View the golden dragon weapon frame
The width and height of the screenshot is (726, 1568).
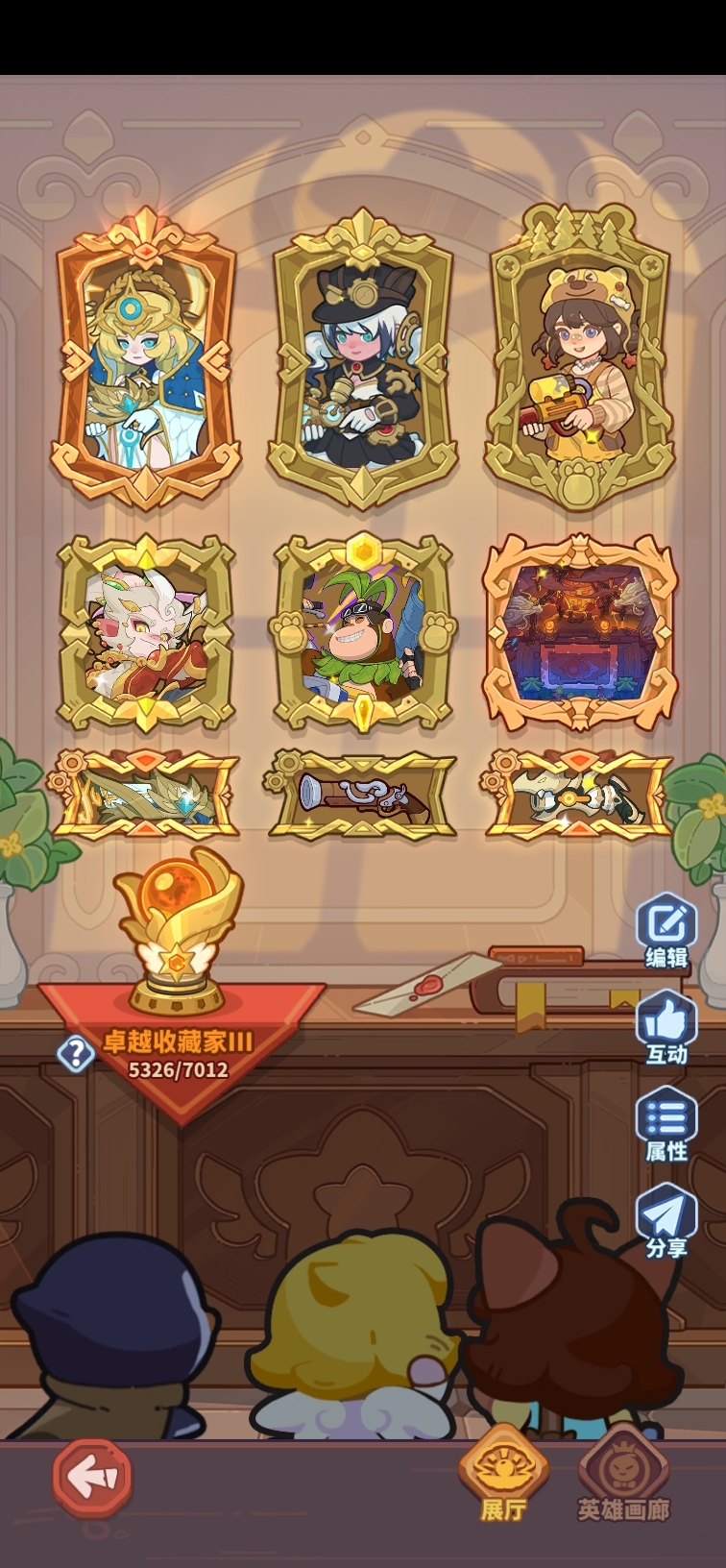click(145, 794)
